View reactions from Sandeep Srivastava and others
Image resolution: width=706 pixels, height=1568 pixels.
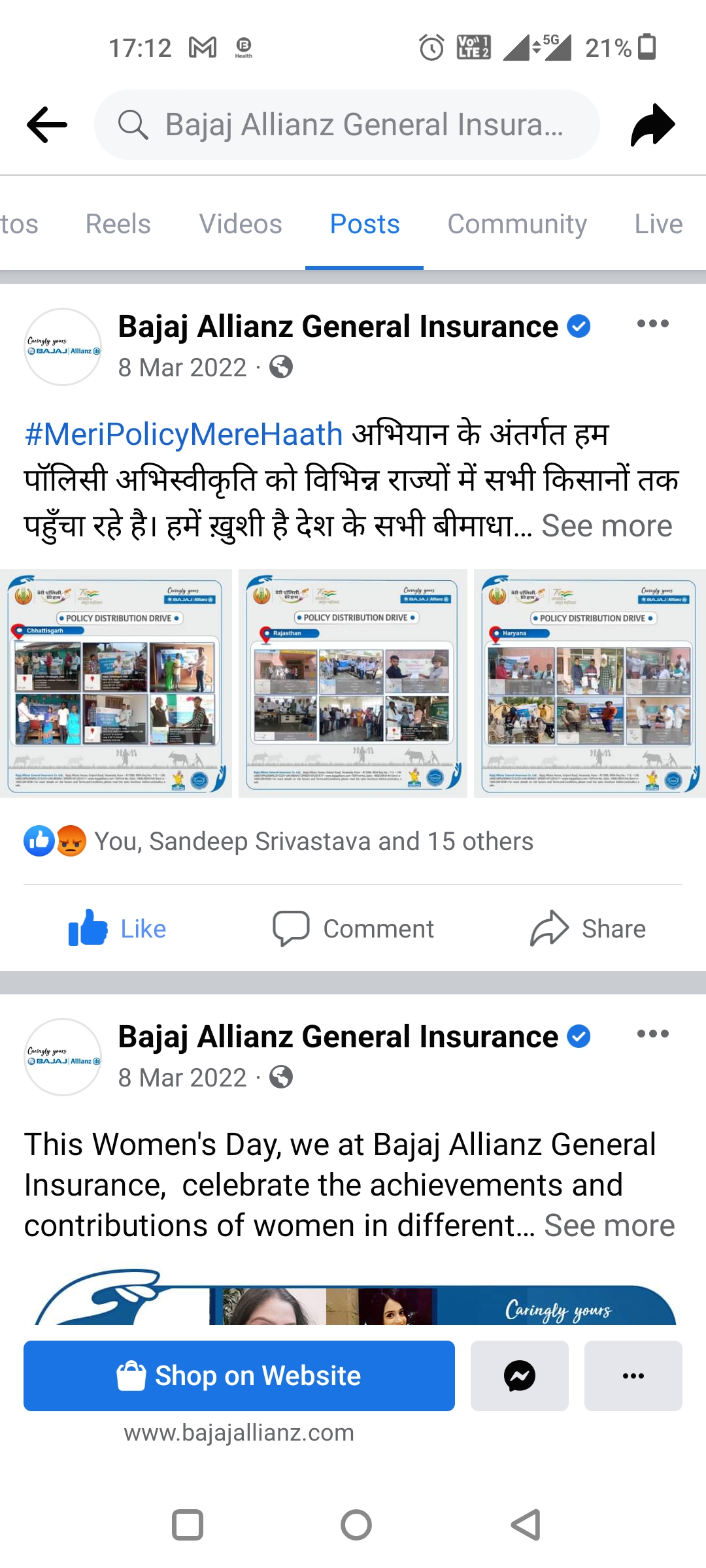(x=314, y=841)
